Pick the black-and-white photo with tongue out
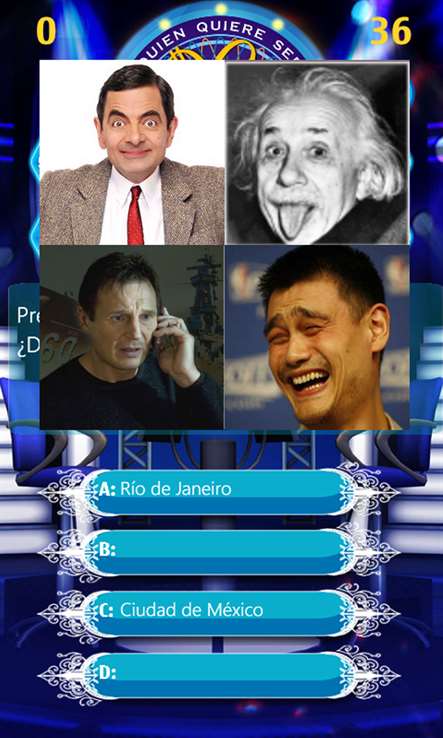The image size is (443, 738). pyautogui.click(x=317, y=153)
